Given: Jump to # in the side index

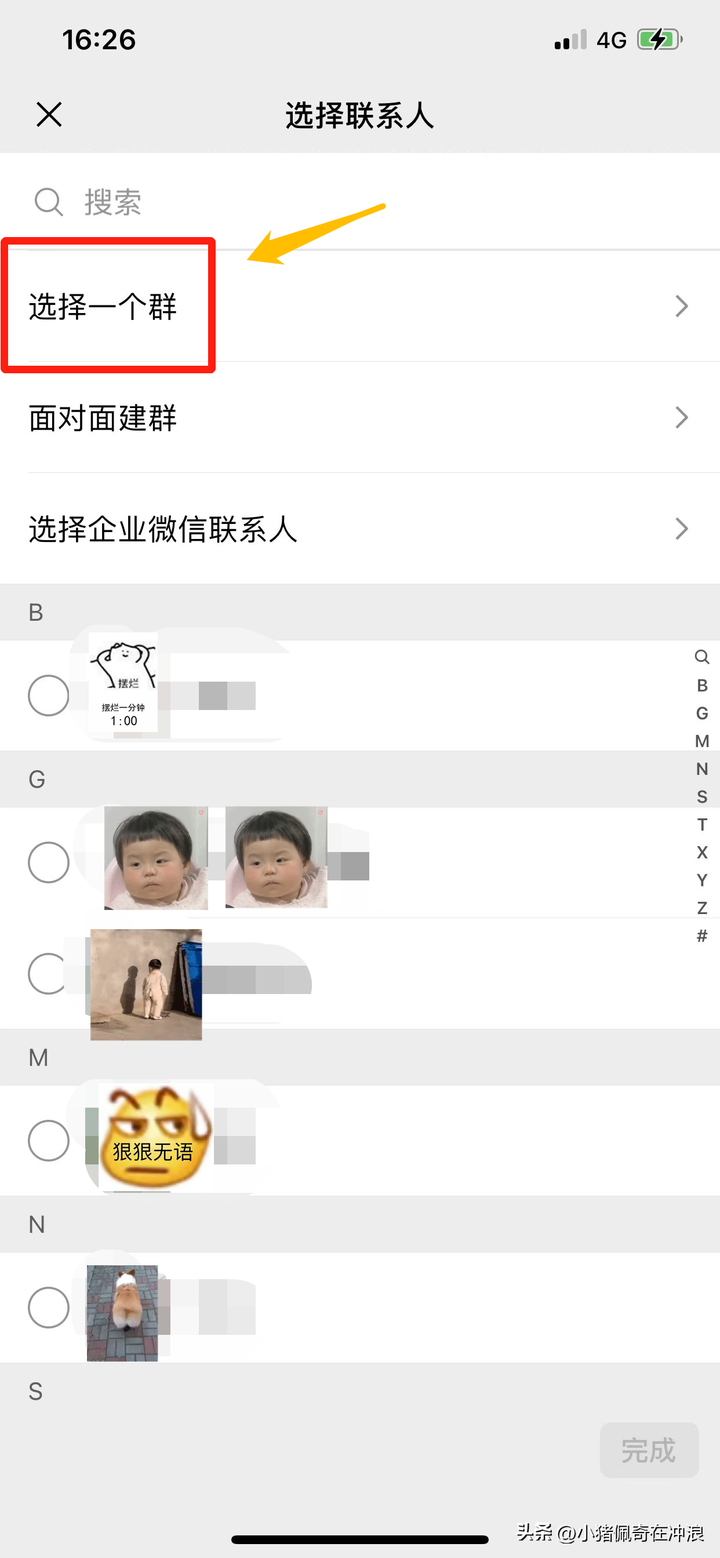Looking at the screenshot, I should 702,936.
